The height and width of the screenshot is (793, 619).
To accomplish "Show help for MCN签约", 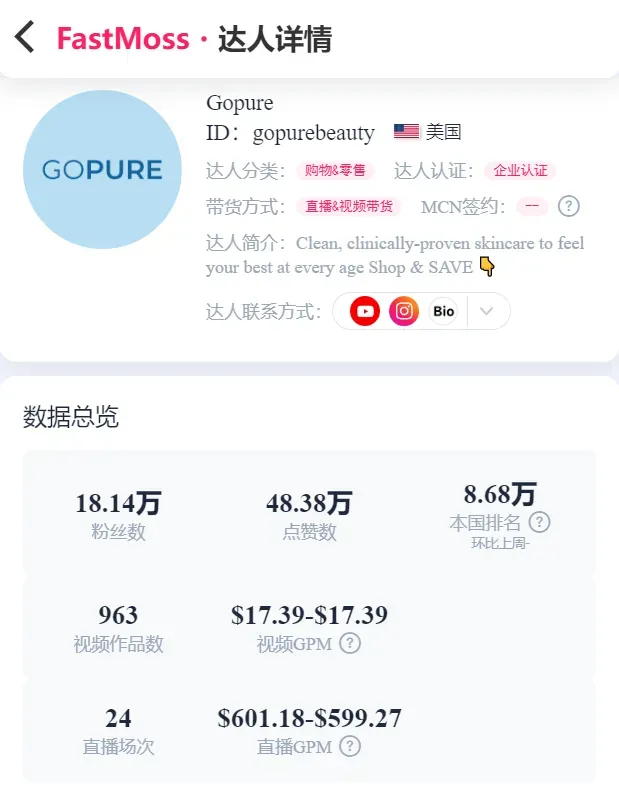I will pos(569,207).
